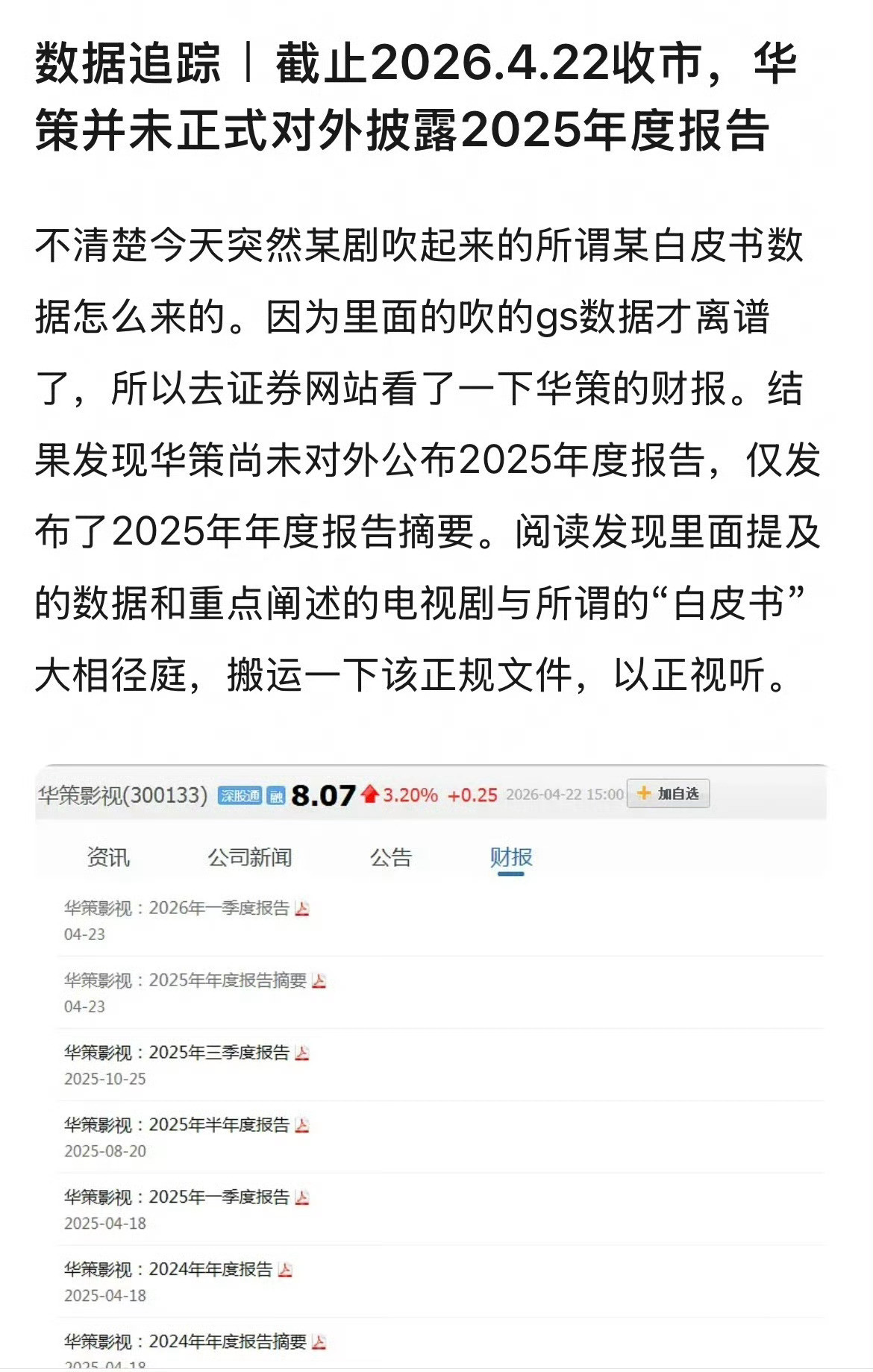Click the 融 margin-trading badge
The image size is (873, 1372).
click(276, 795)
